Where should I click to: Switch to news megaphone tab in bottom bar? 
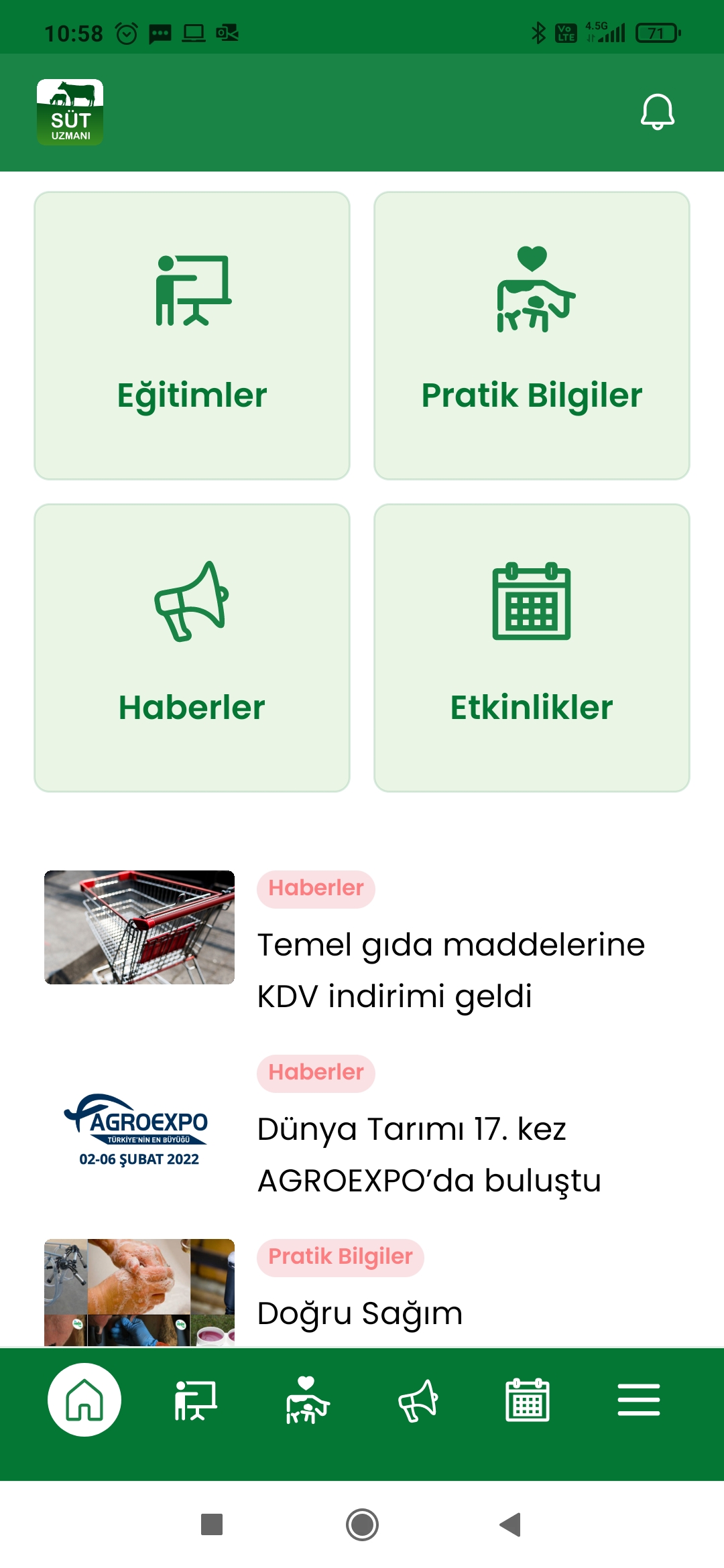418,1400
